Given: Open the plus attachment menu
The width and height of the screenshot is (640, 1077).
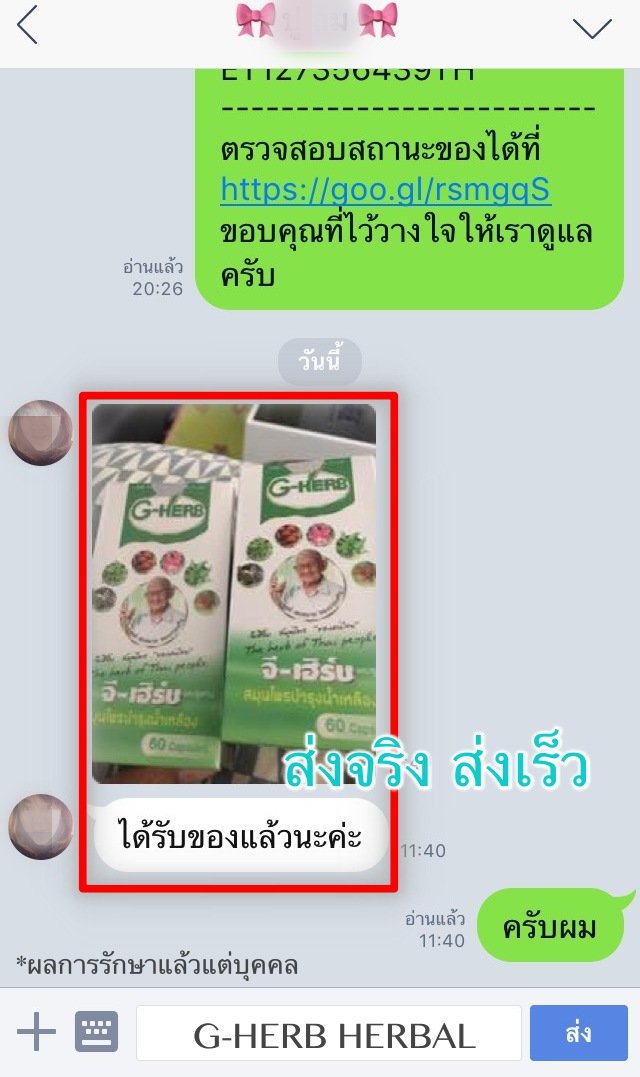Looking at the screenshot, I should tap(36, 1032).
